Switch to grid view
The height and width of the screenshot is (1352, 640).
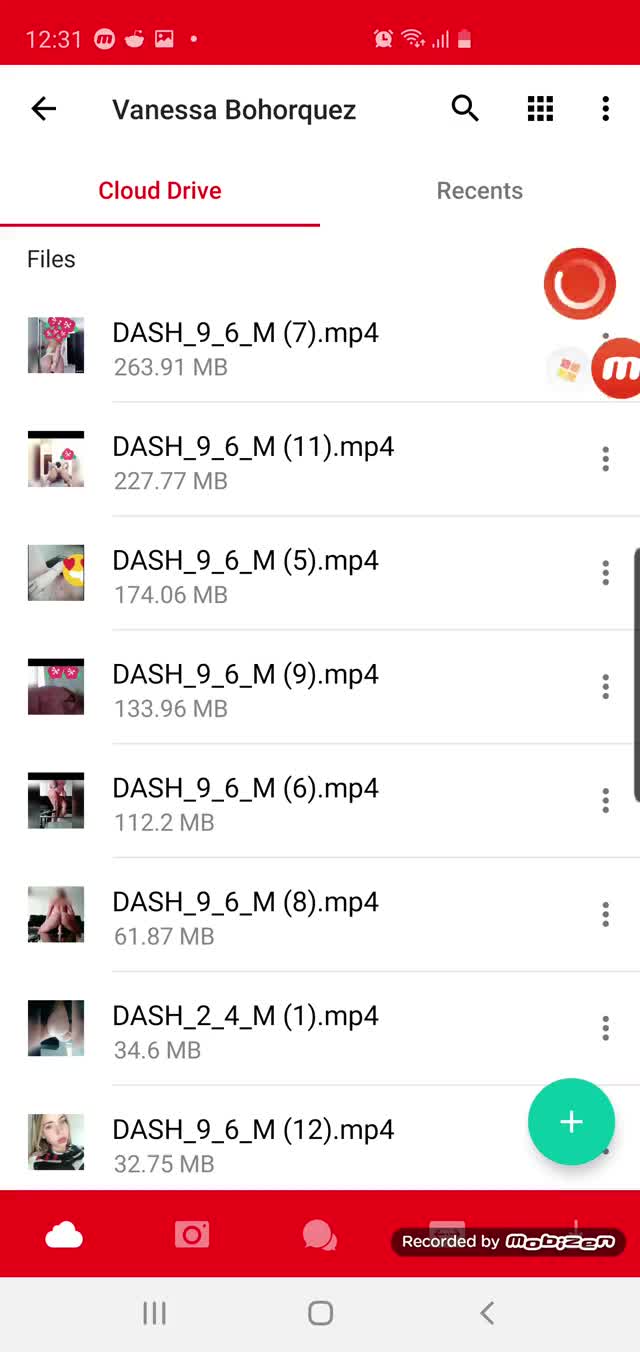(540, 109)
